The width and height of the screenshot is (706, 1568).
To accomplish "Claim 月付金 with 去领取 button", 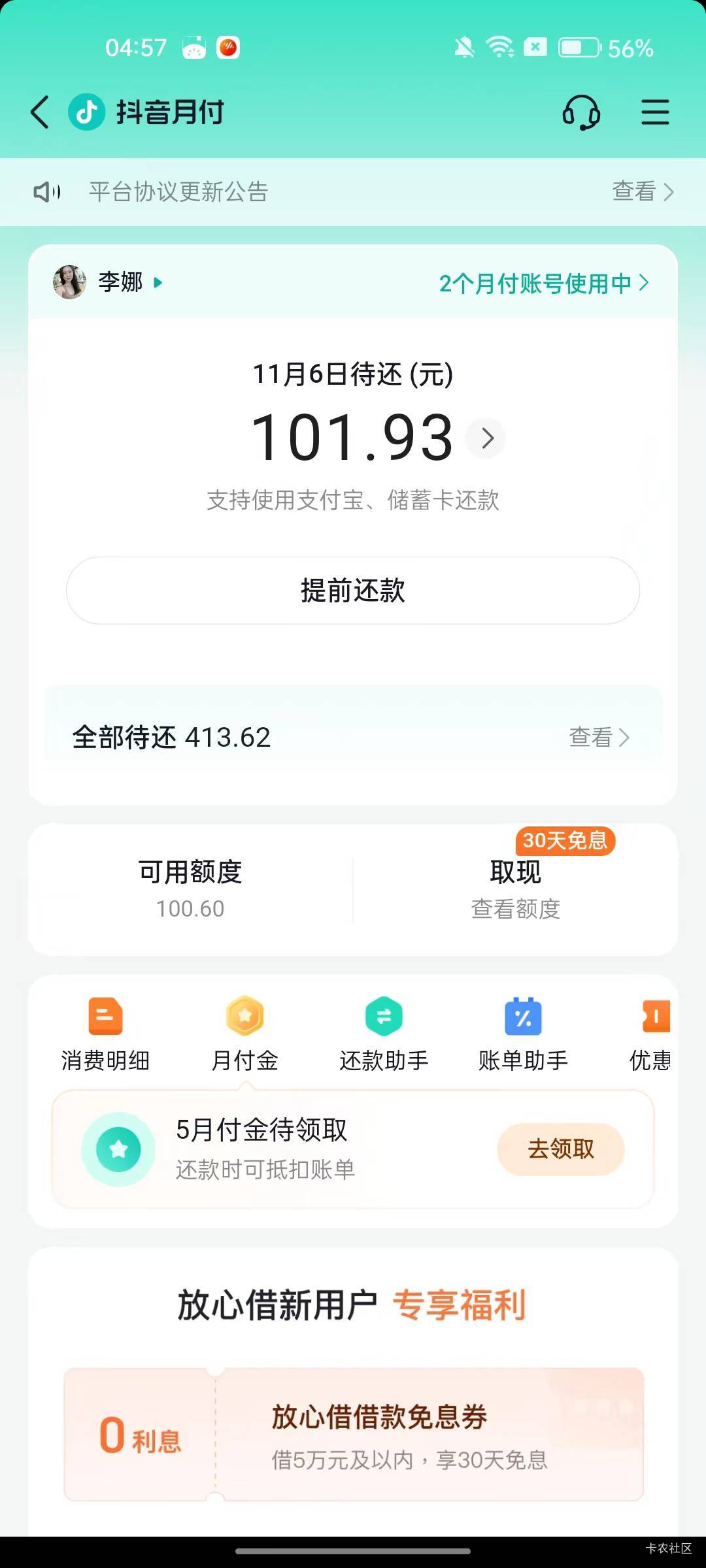I will coord(560,1149).
